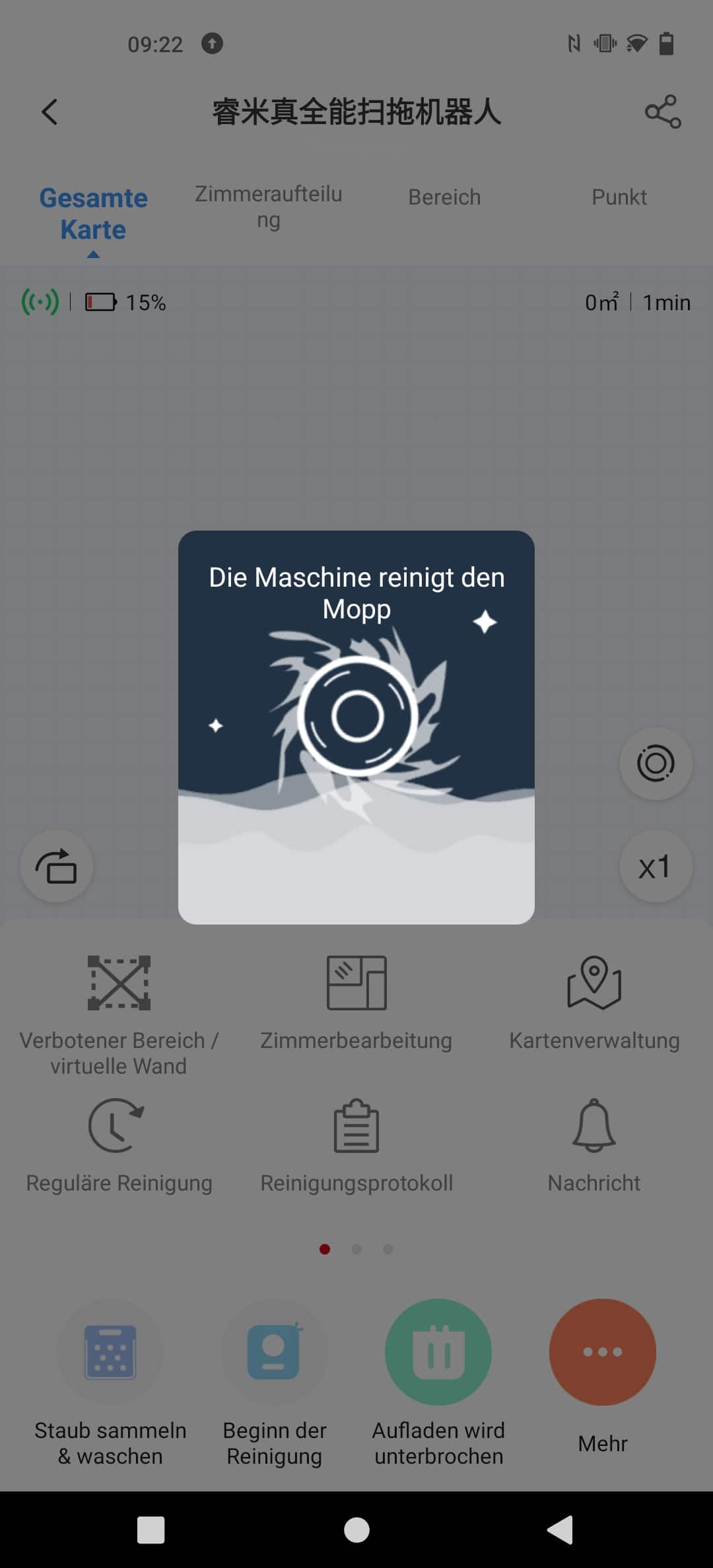Go back using the top-left arrow
Viewport: 713px width, 1568px height.
[50, 112]
